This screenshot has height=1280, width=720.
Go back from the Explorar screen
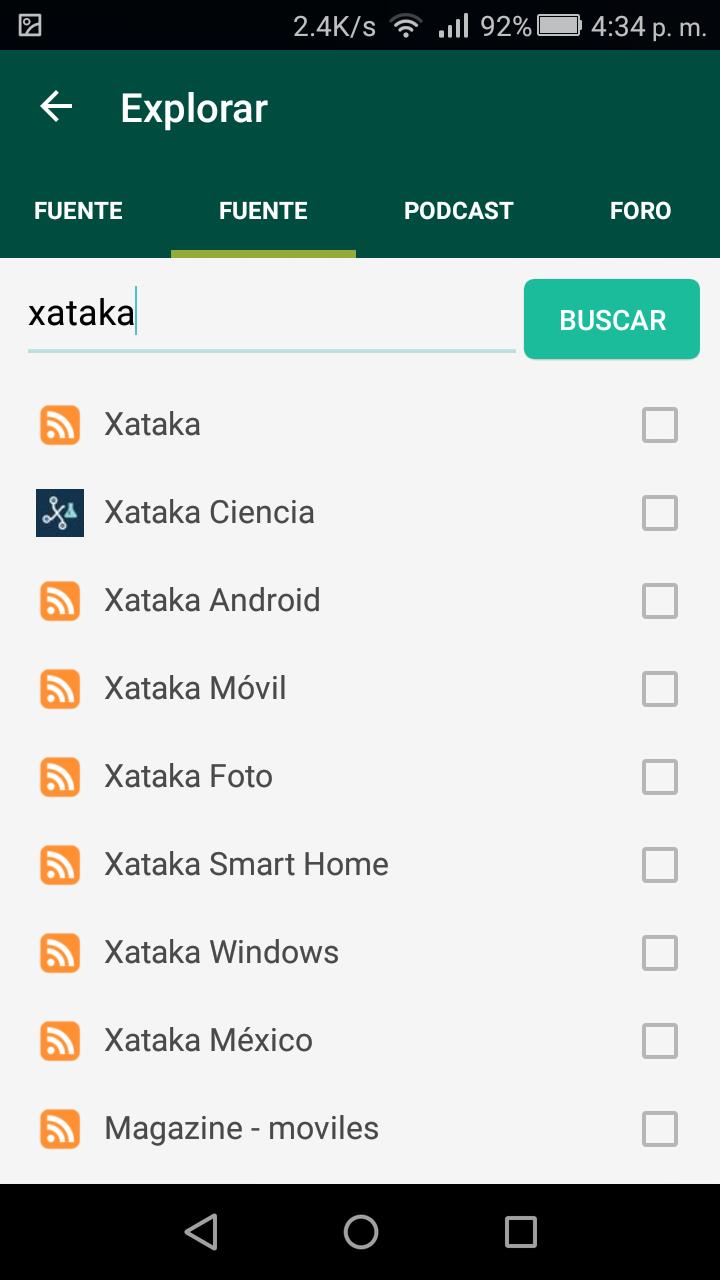[x=56, y=107]
